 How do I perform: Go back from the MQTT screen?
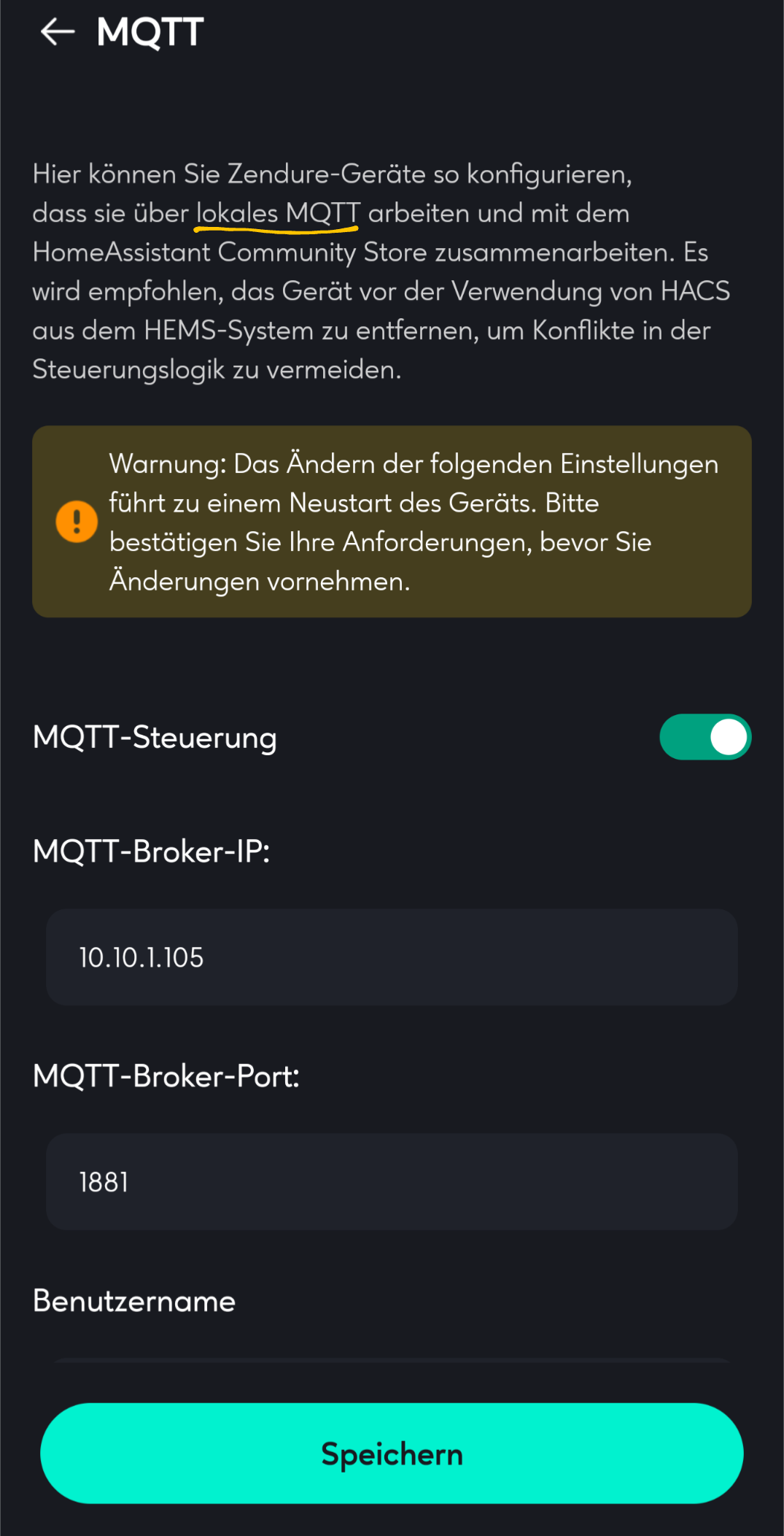[58, 32]
